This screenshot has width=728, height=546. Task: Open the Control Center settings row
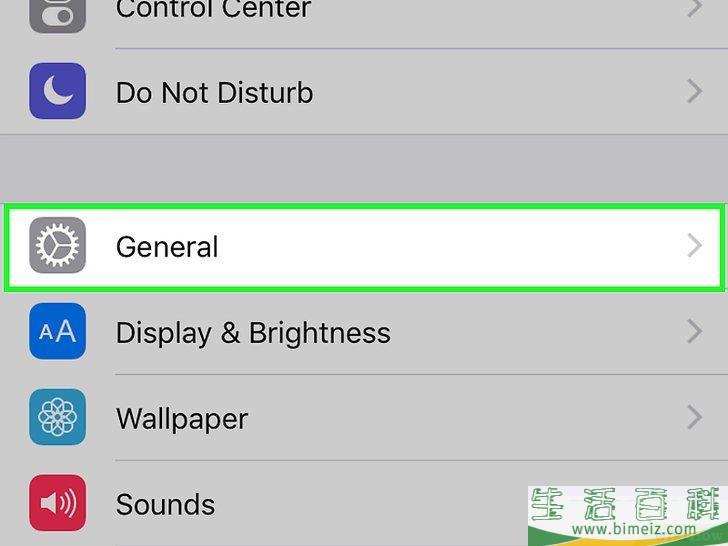coord(213,12)
